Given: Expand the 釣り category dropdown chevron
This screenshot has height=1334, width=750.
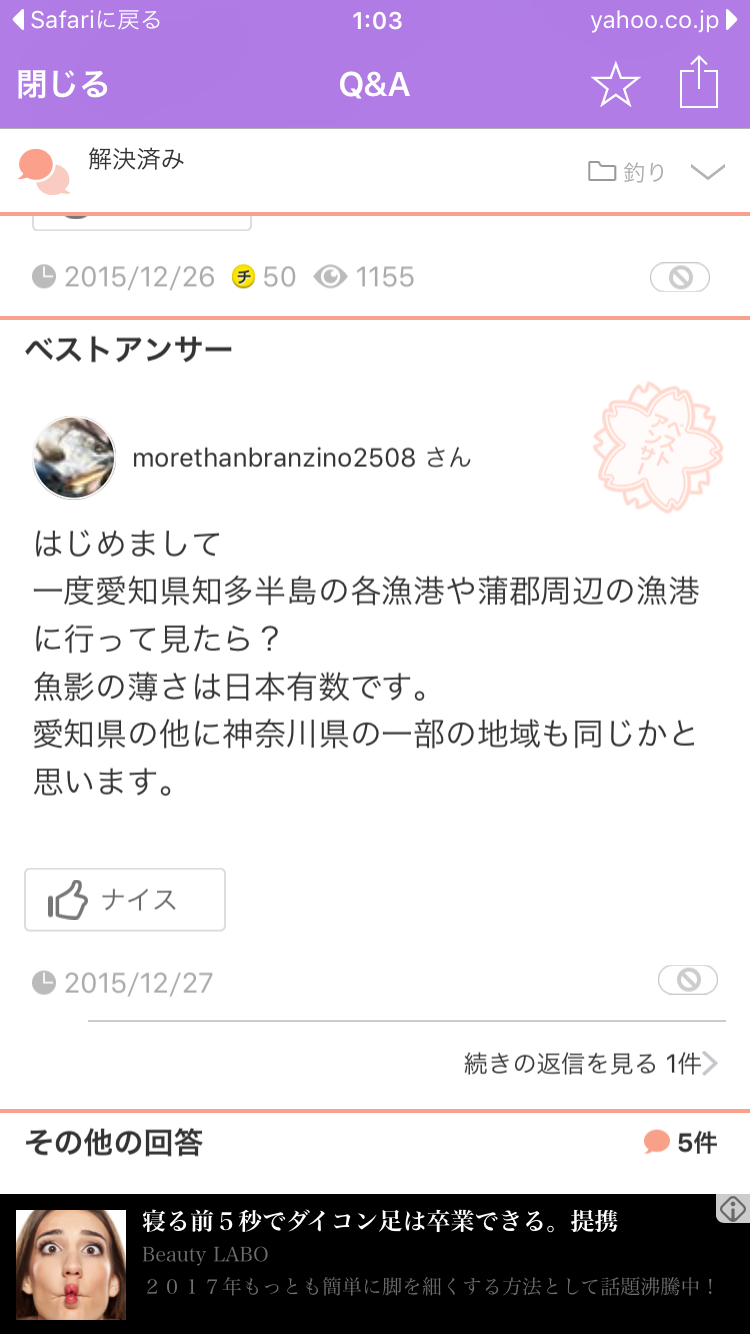Looking at the screenshot, I should 707,172.
